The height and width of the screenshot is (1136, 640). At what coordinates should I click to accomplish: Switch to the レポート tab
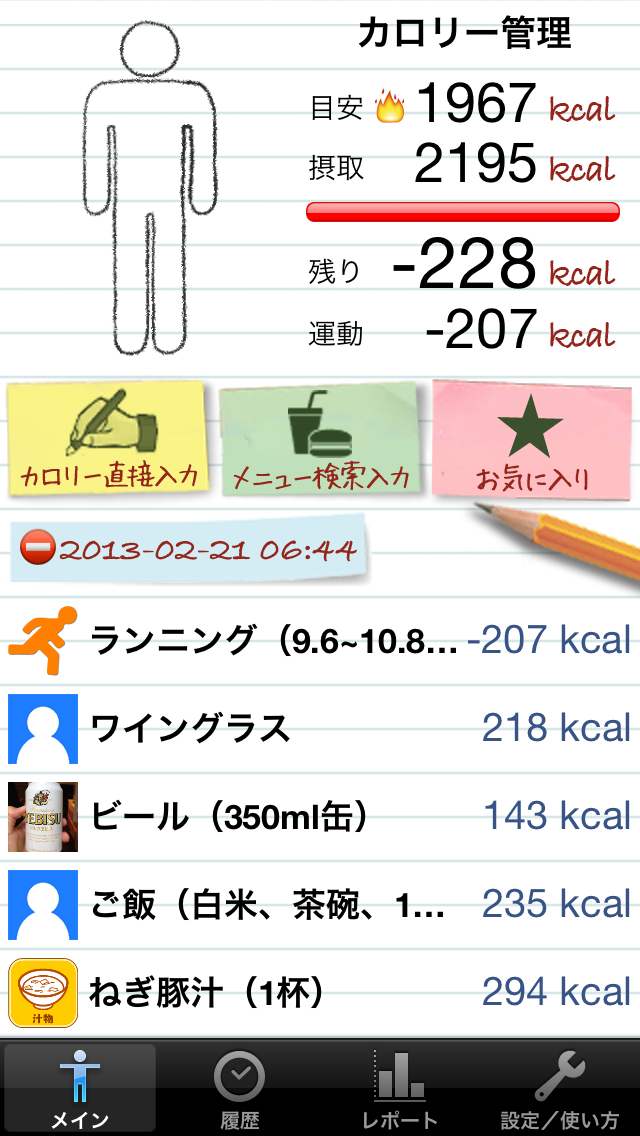pyautogui.click(x=400, y=1088)
